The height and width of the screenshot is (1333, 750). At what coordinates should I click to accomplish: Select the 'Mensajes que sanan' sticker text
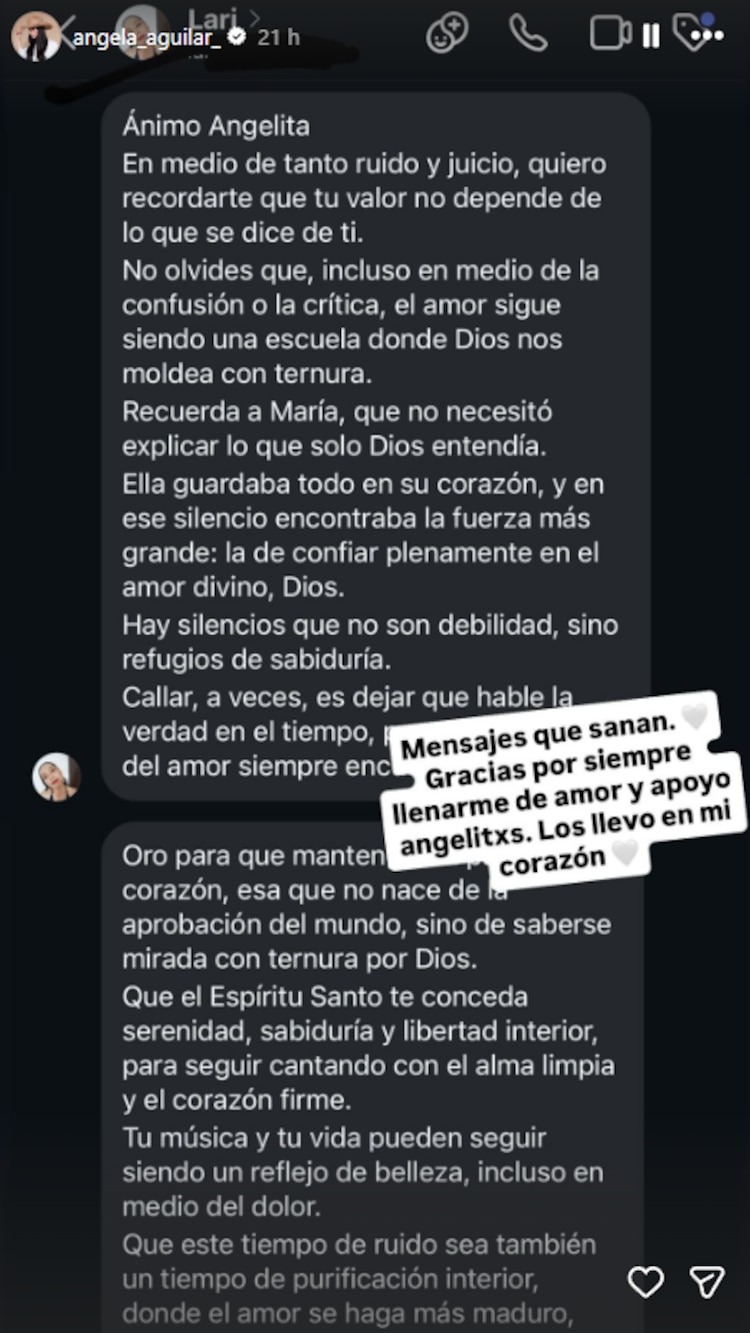tap(560, 790)
